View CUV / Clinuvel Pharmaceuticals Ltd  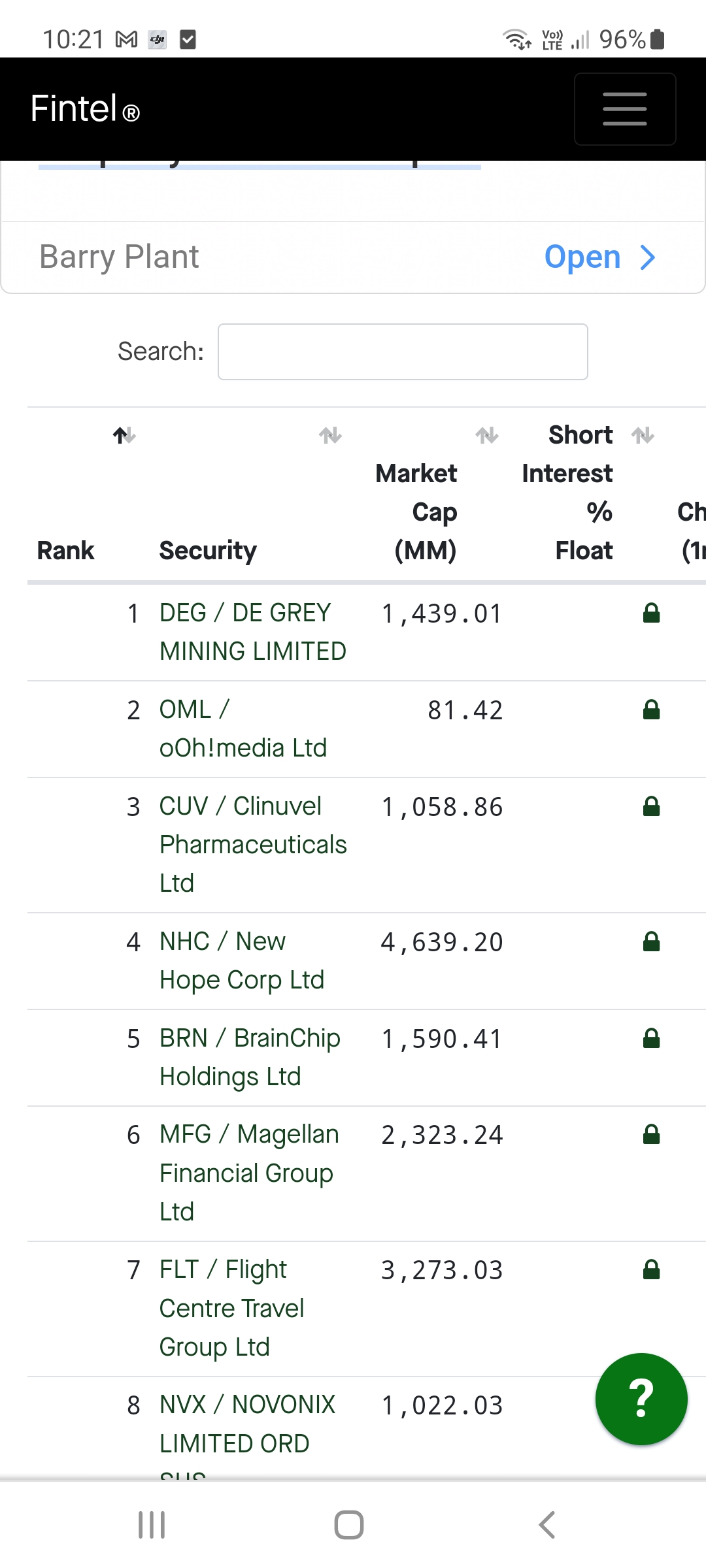click(253, 844)
